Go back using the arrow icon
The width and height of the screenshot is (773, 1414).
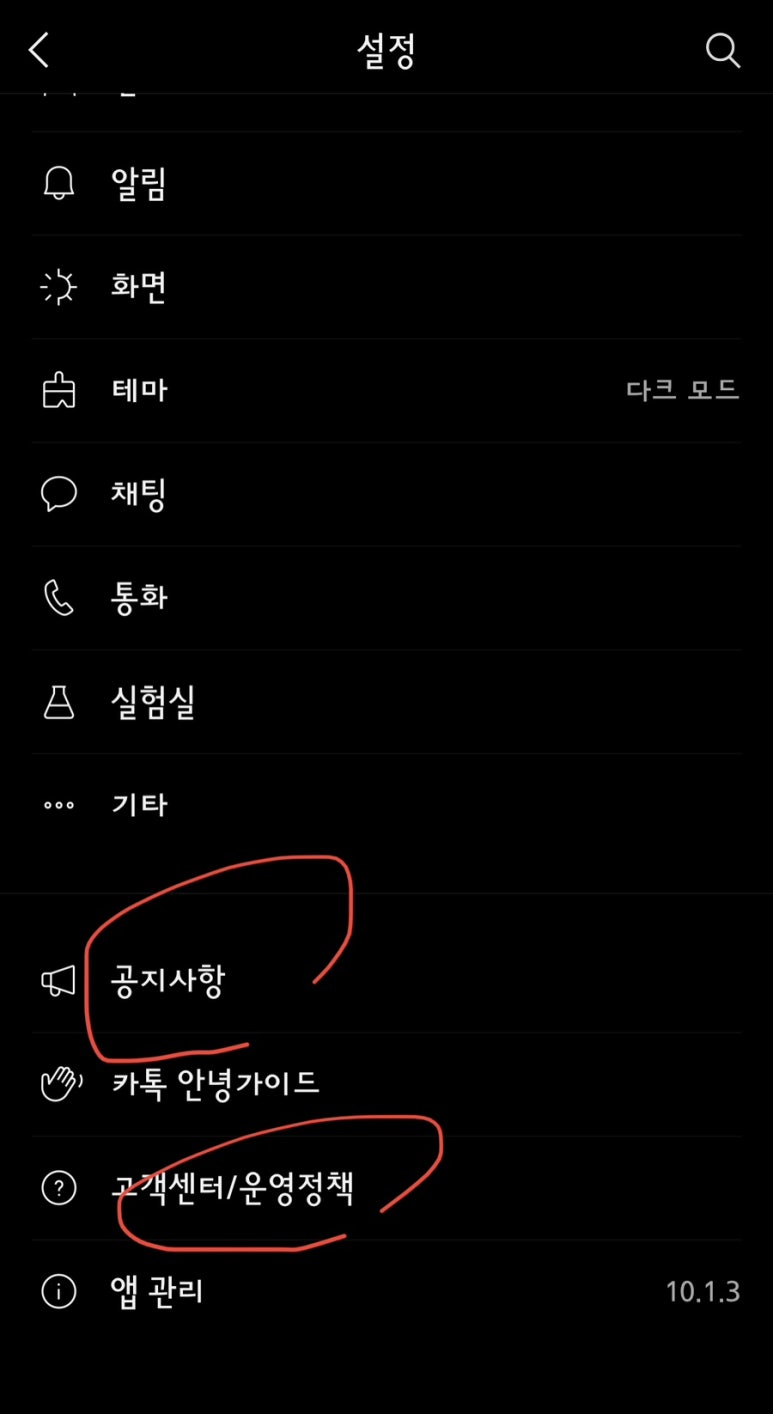pos(39,49)
